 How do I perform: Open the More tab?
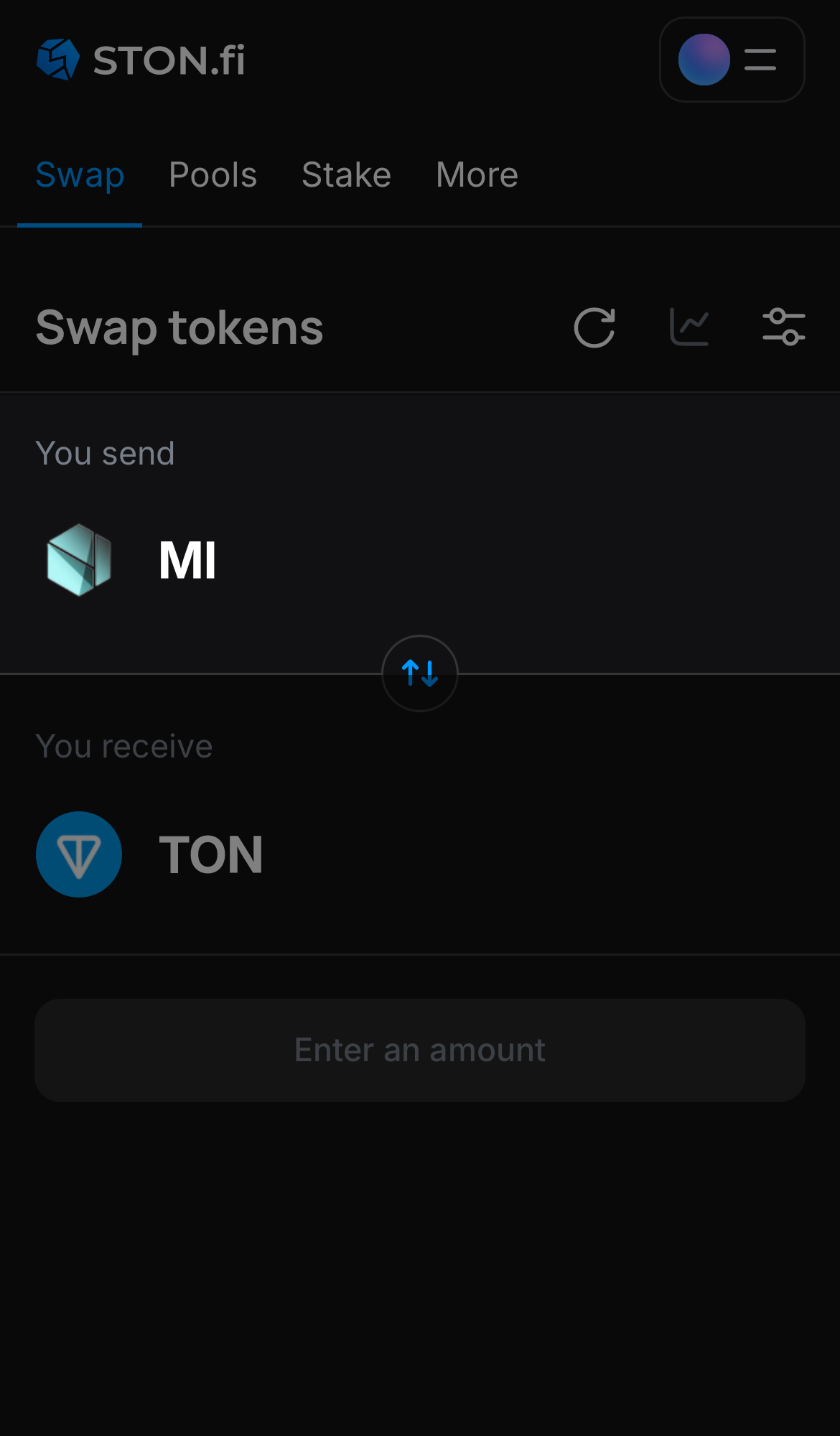click(477, 175)
